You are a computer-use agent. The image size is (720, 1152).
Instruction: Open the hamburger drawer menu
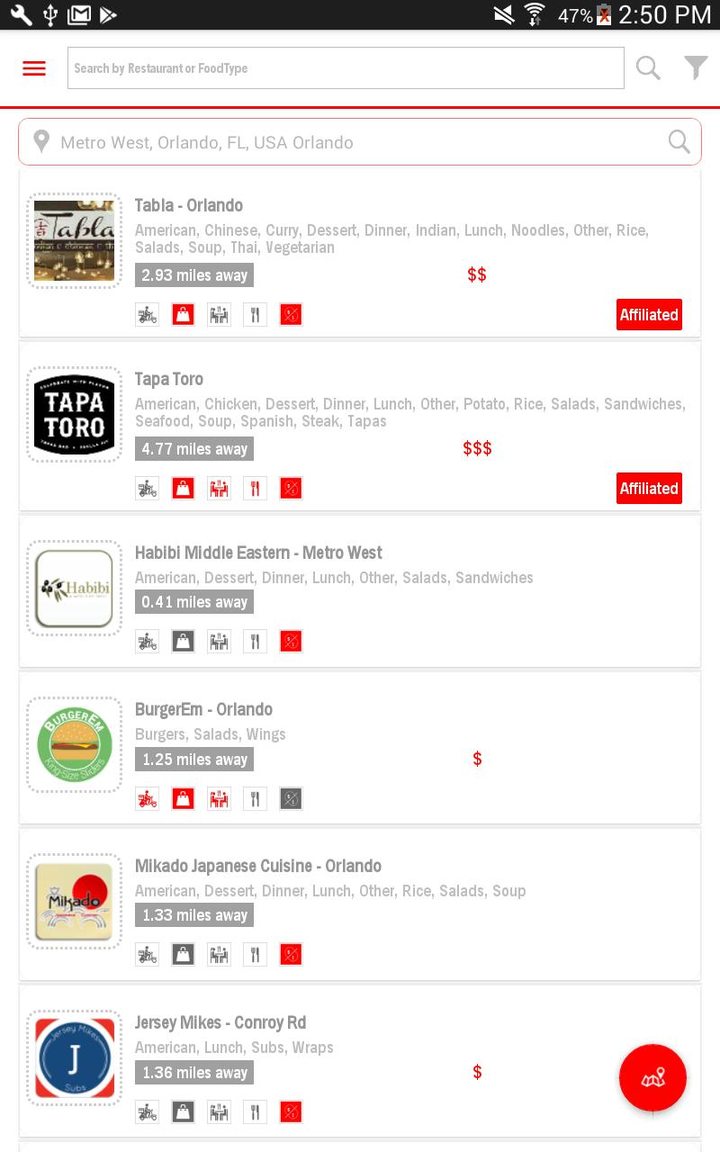34,68
